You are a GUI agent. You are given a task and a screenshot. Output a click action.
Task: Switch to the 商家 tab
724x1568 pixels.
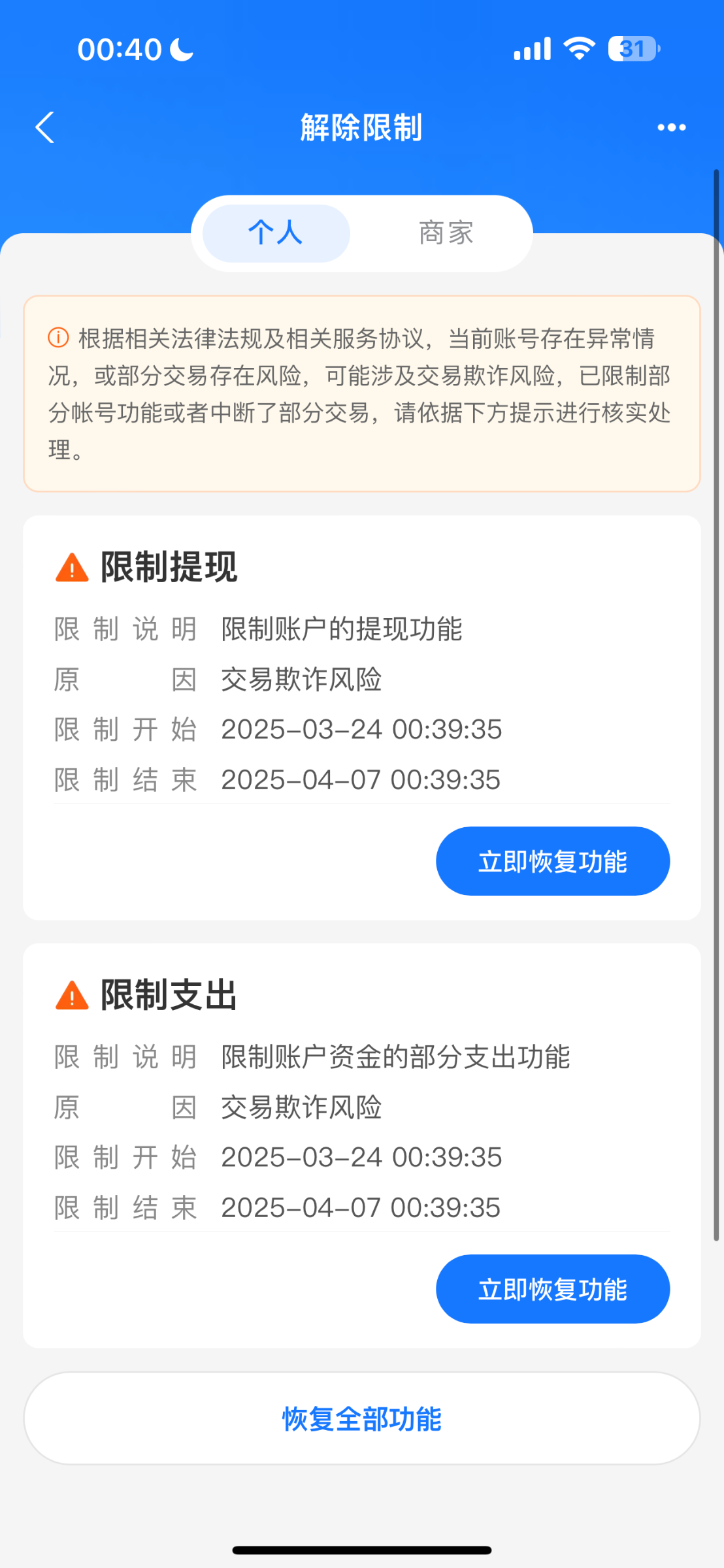tap(446, 233)
